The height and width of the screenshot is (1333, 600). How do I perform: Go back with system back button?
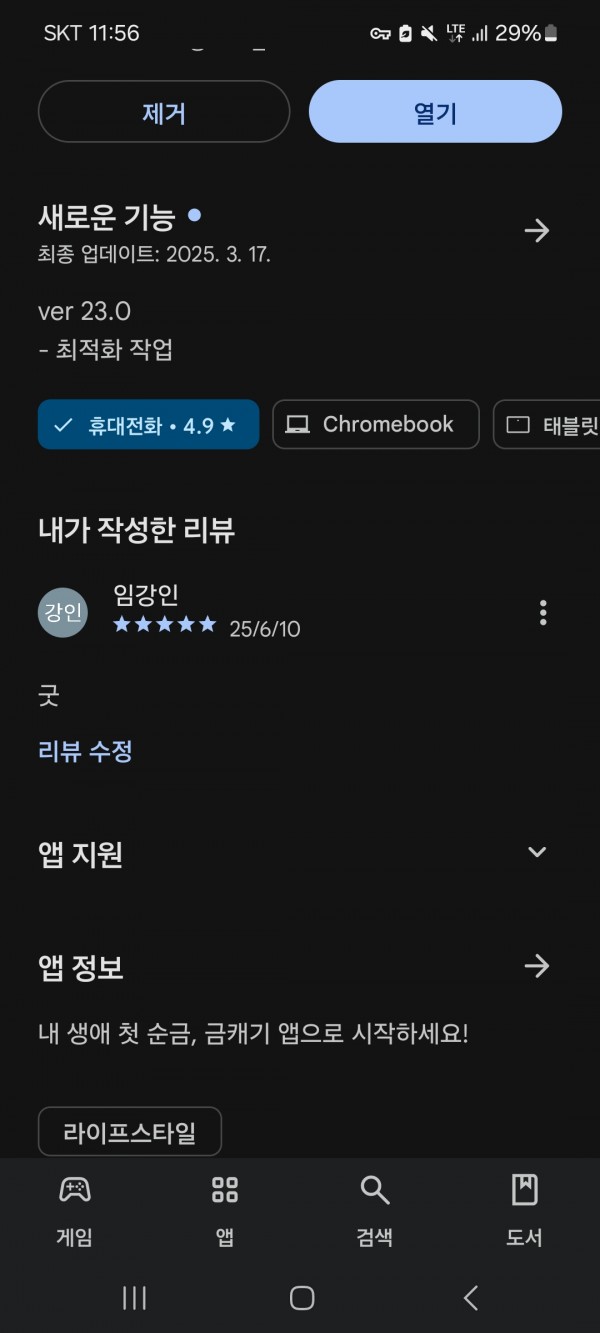click(x=471, y=1298)
